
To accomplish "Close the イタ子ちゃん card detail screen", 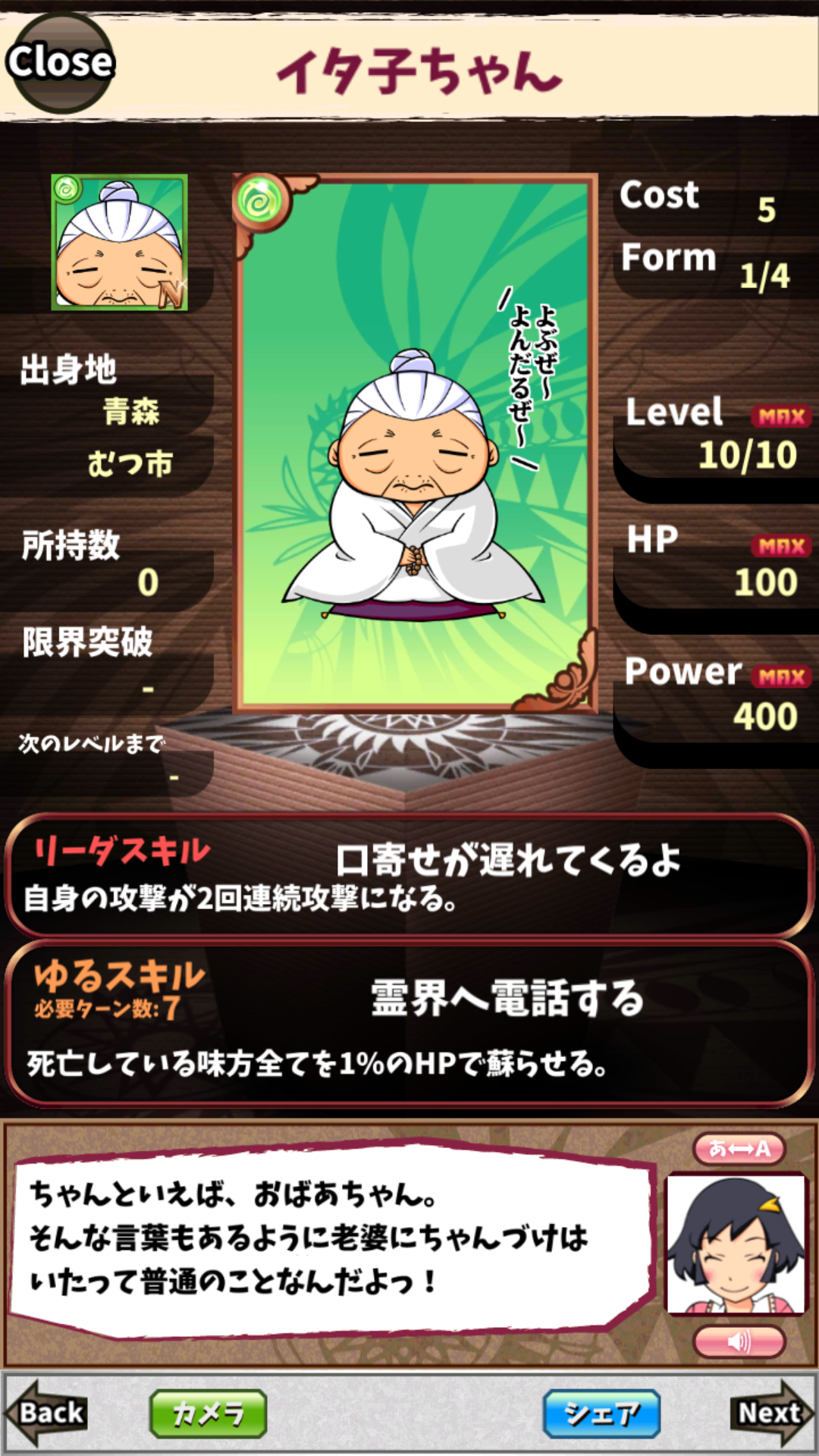I will tap(60, 62).
